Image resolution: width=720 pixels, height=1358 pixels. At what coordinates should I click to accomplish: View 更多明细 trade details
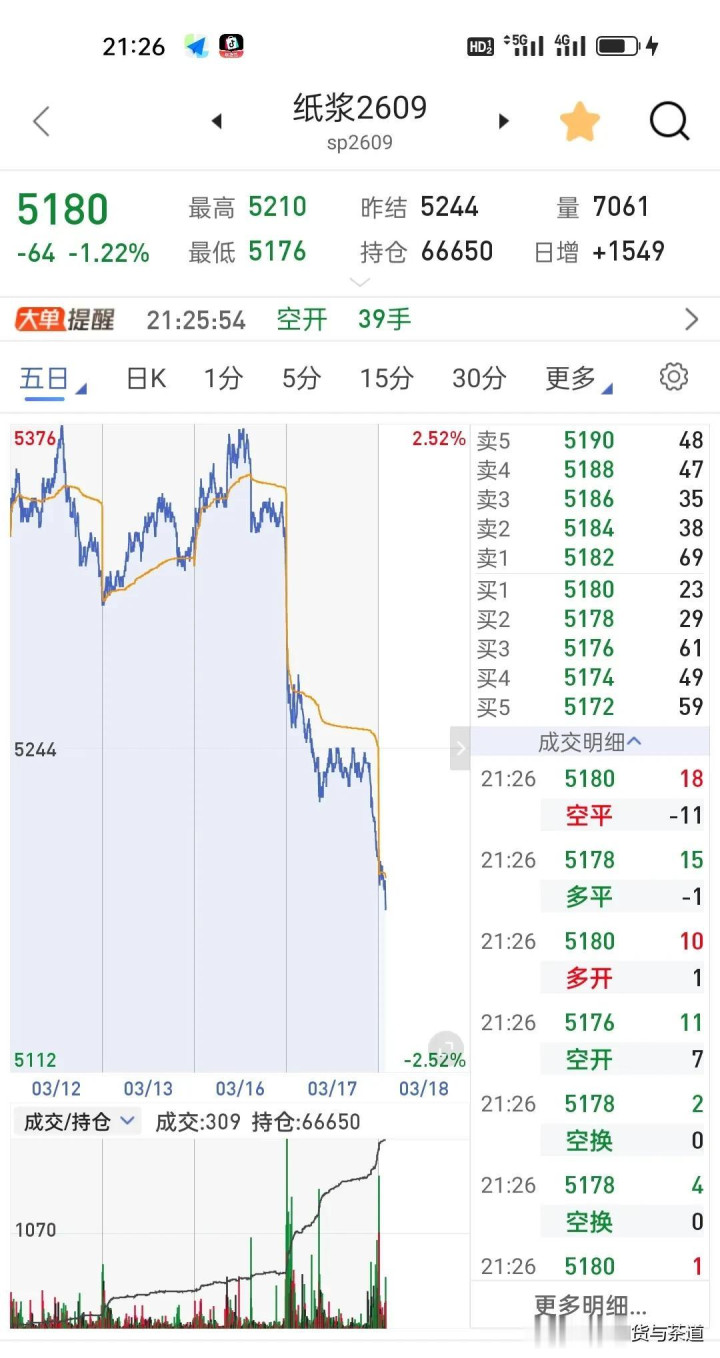[x=590, y=1305]
